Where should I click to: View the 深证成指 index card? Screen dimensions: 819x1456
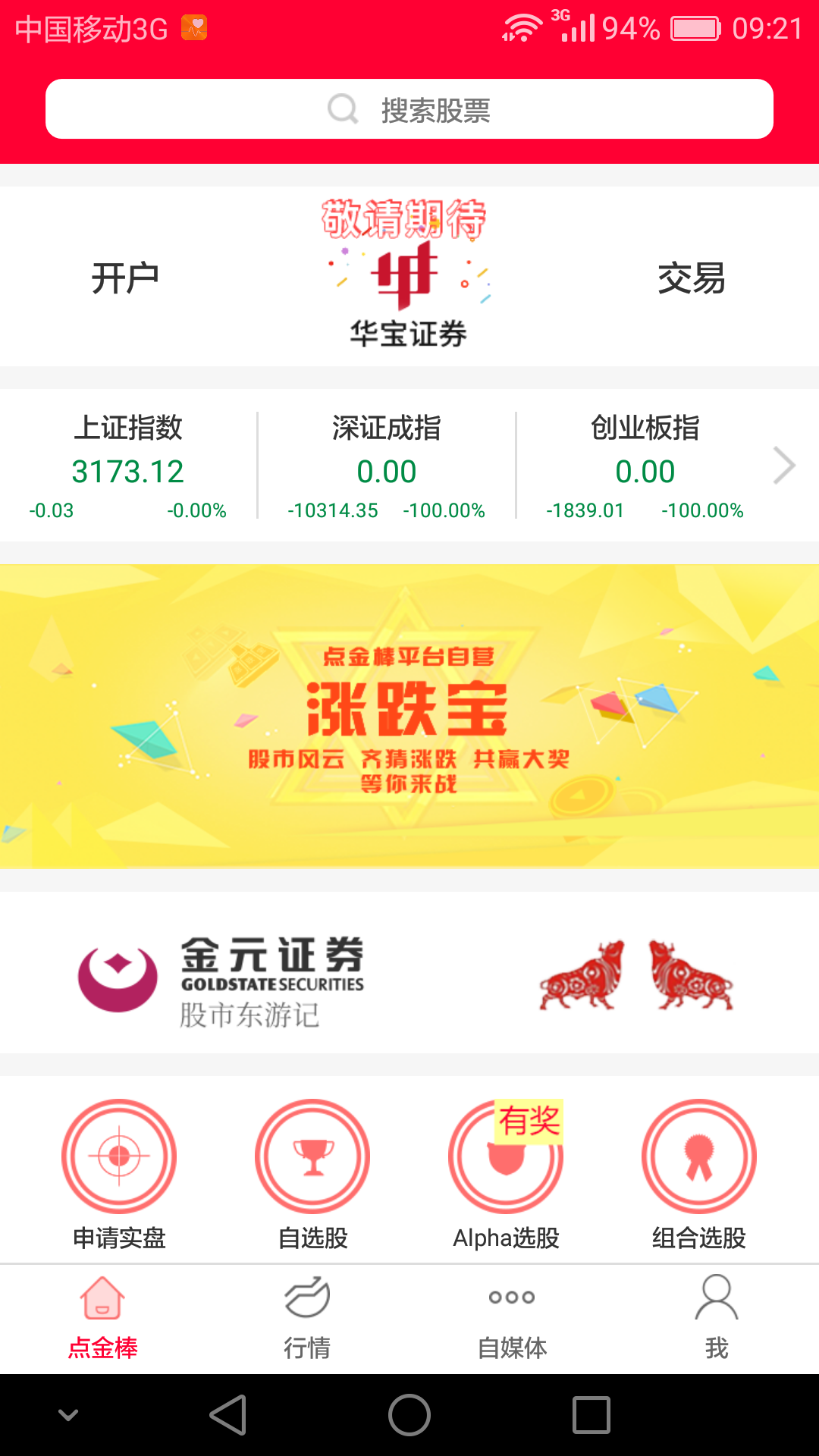[387, 466]
